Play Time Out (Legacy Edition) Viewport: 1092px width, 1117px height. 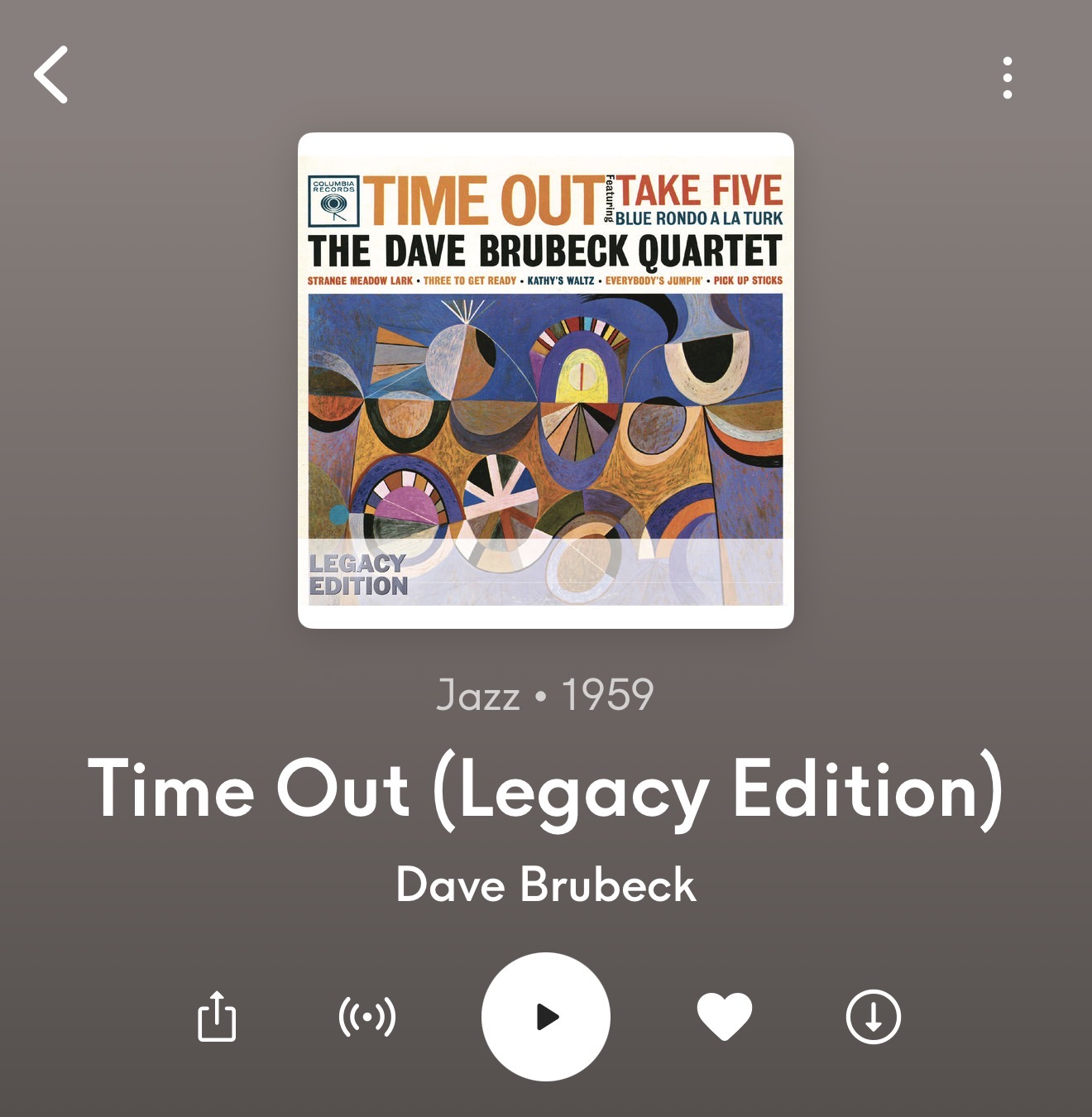pyautogui.click(x=546, y=1016)
